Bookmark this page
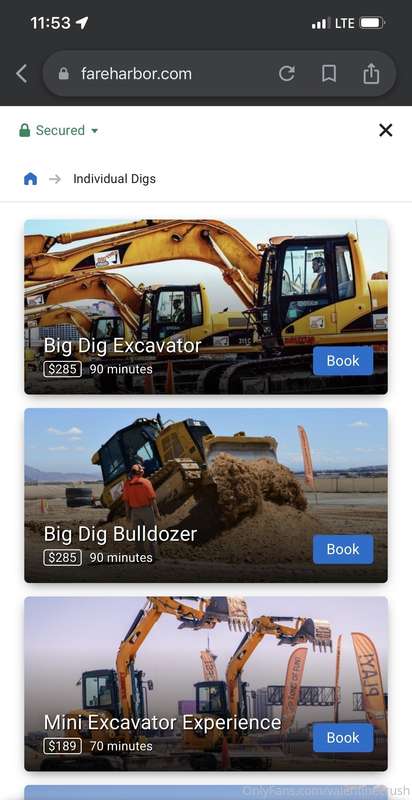 click(x=329, y=74)
